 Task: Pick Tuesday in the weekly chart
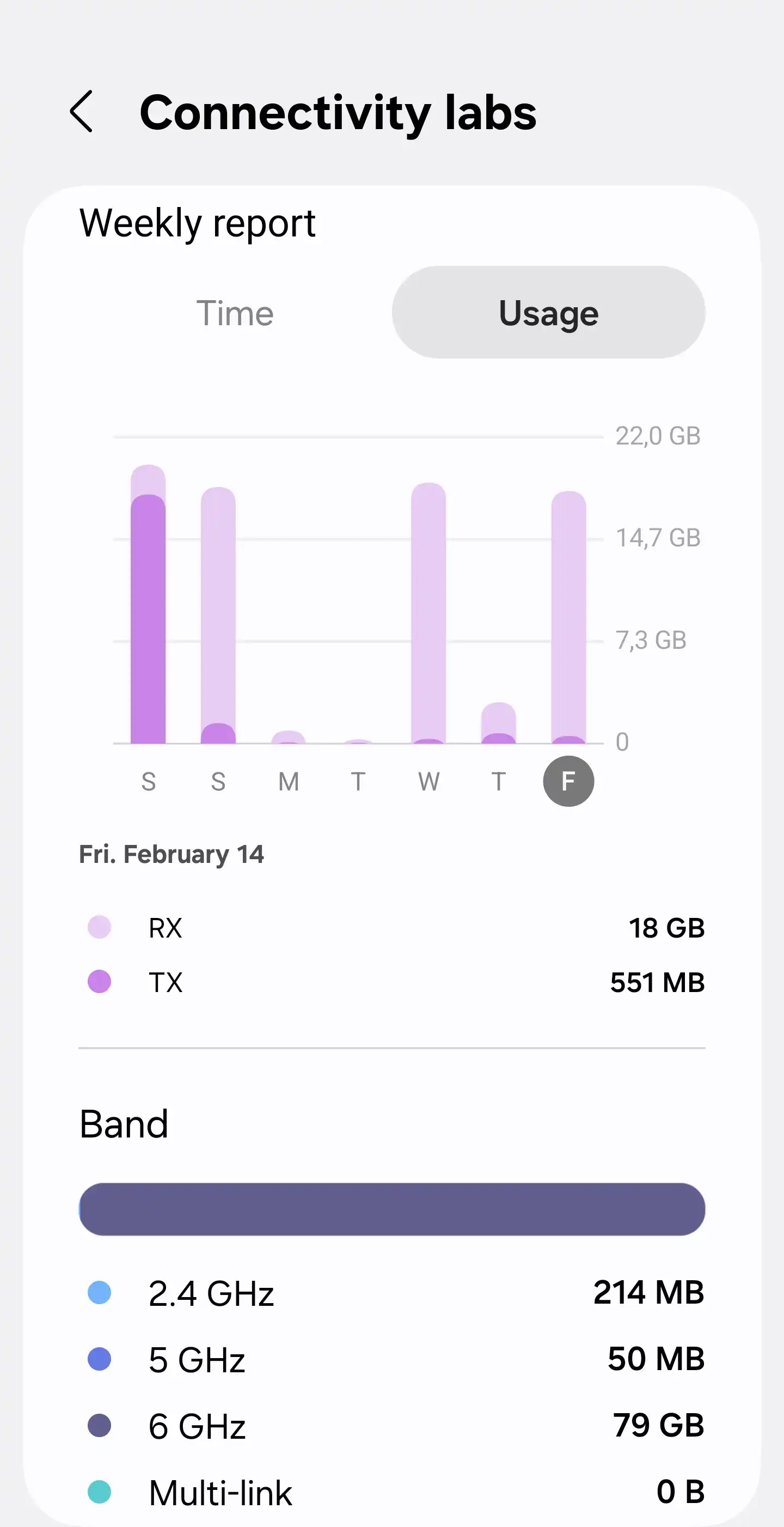[358, 781]
